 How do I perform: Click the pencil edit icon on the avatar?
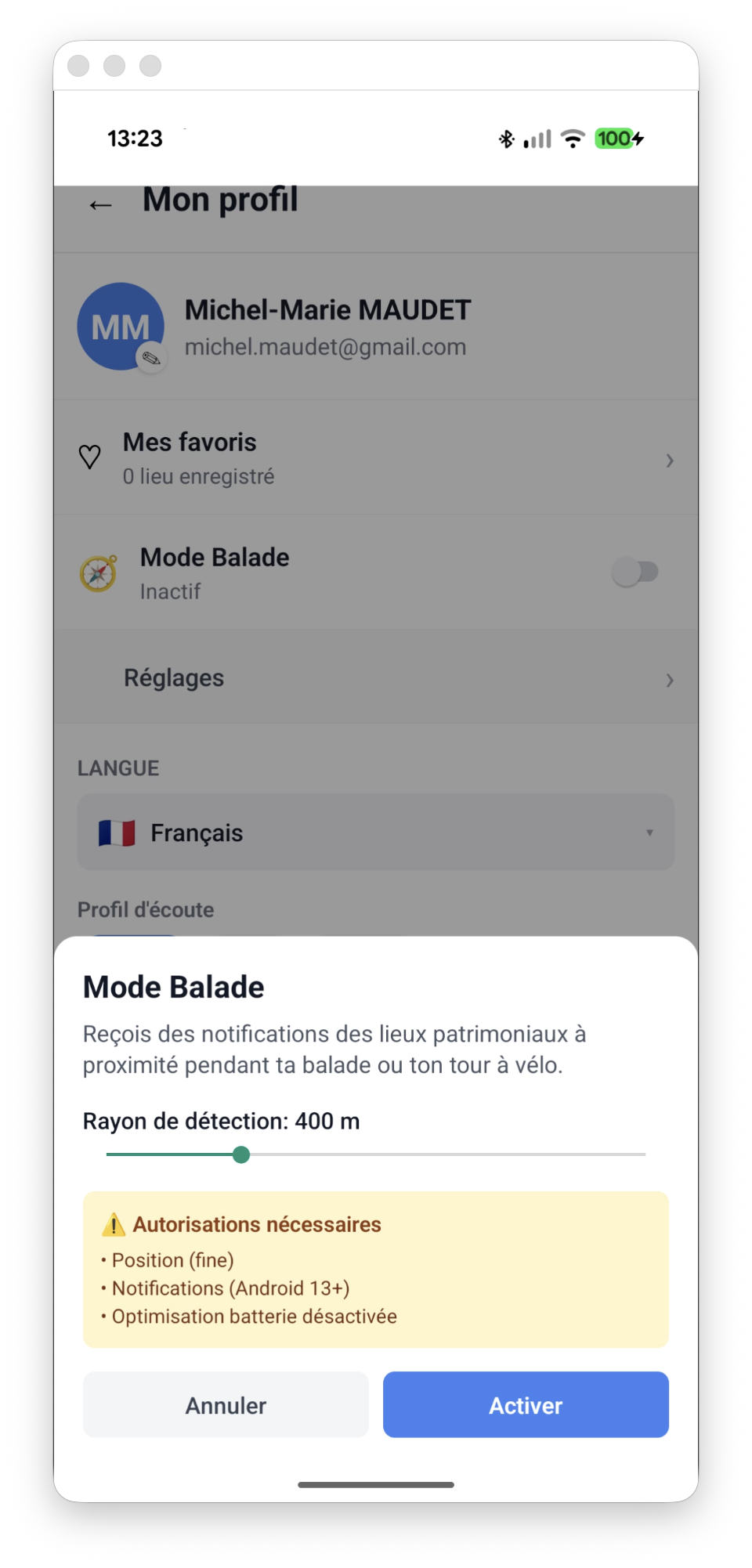click(154, 358)
